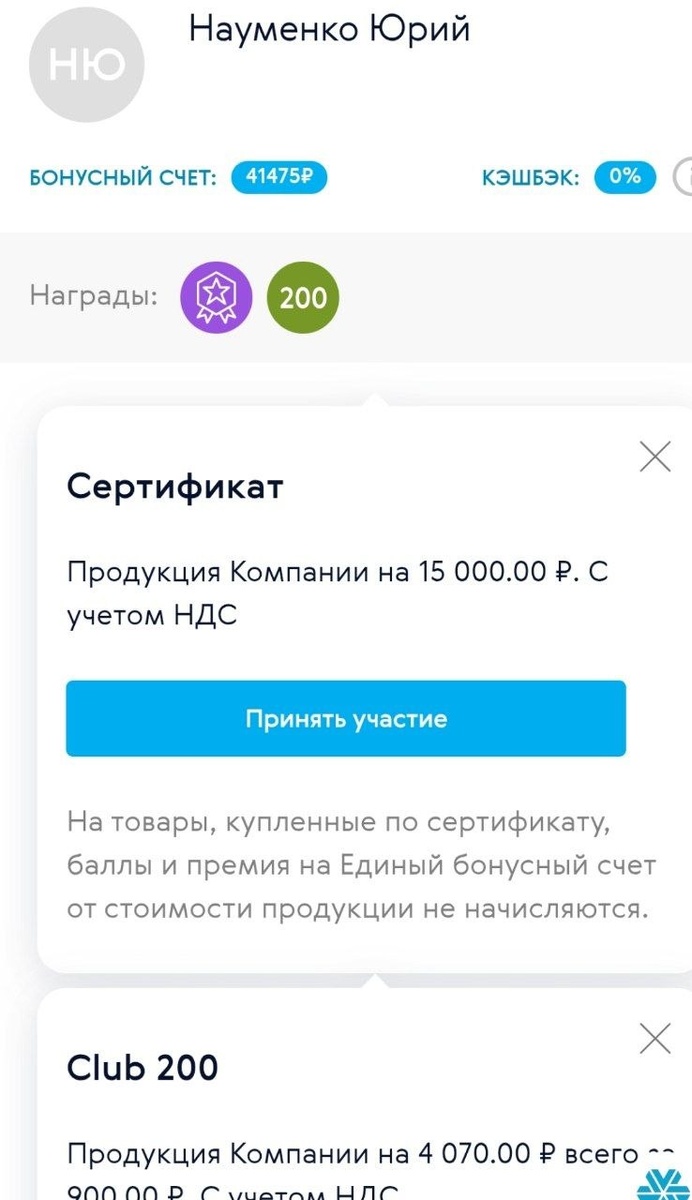Tap the blue "Принять участие" button

(x=346, y=719)
